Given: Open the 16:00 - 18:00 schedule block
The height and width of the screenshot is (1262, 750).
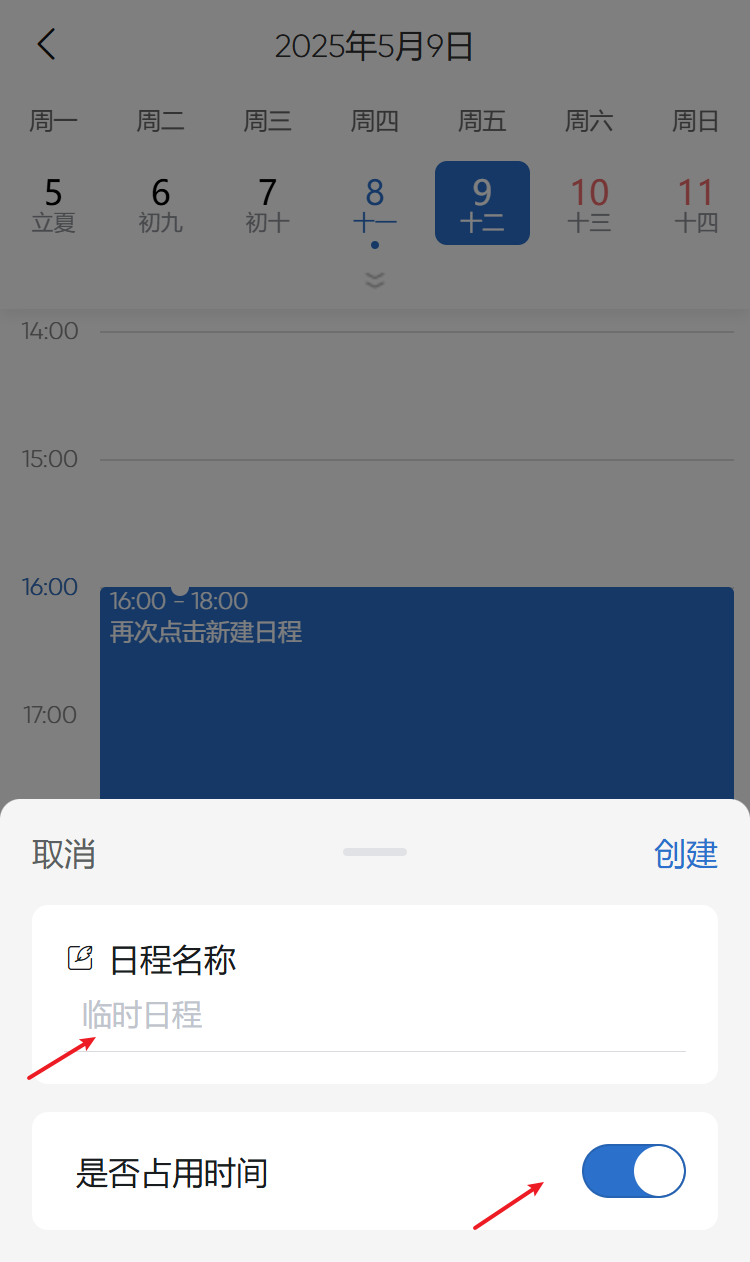Looking at the screenshot, I should click(x=417, y=692).
